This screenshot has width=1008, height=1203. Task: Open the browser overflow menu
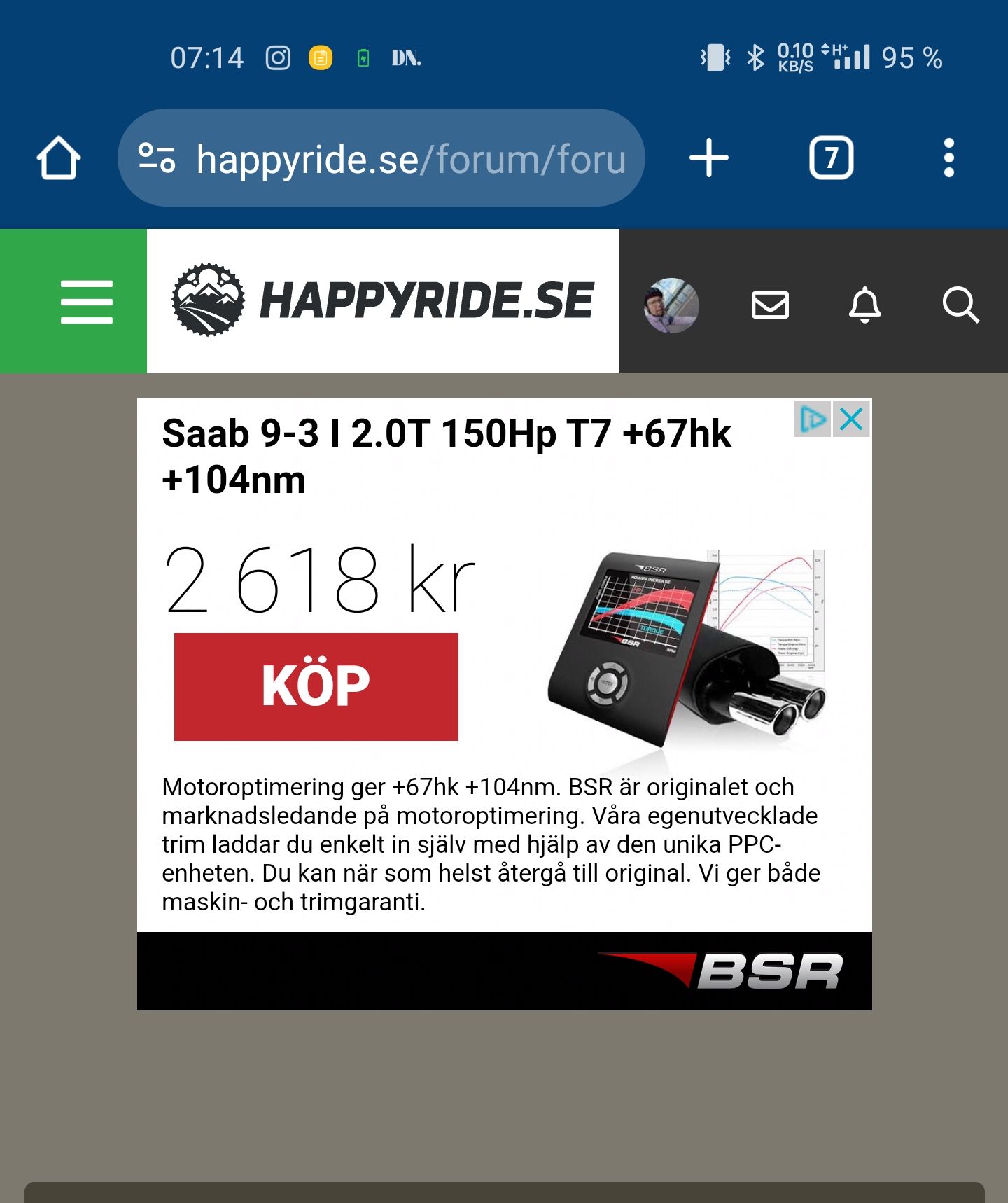(x=948, y=157)
